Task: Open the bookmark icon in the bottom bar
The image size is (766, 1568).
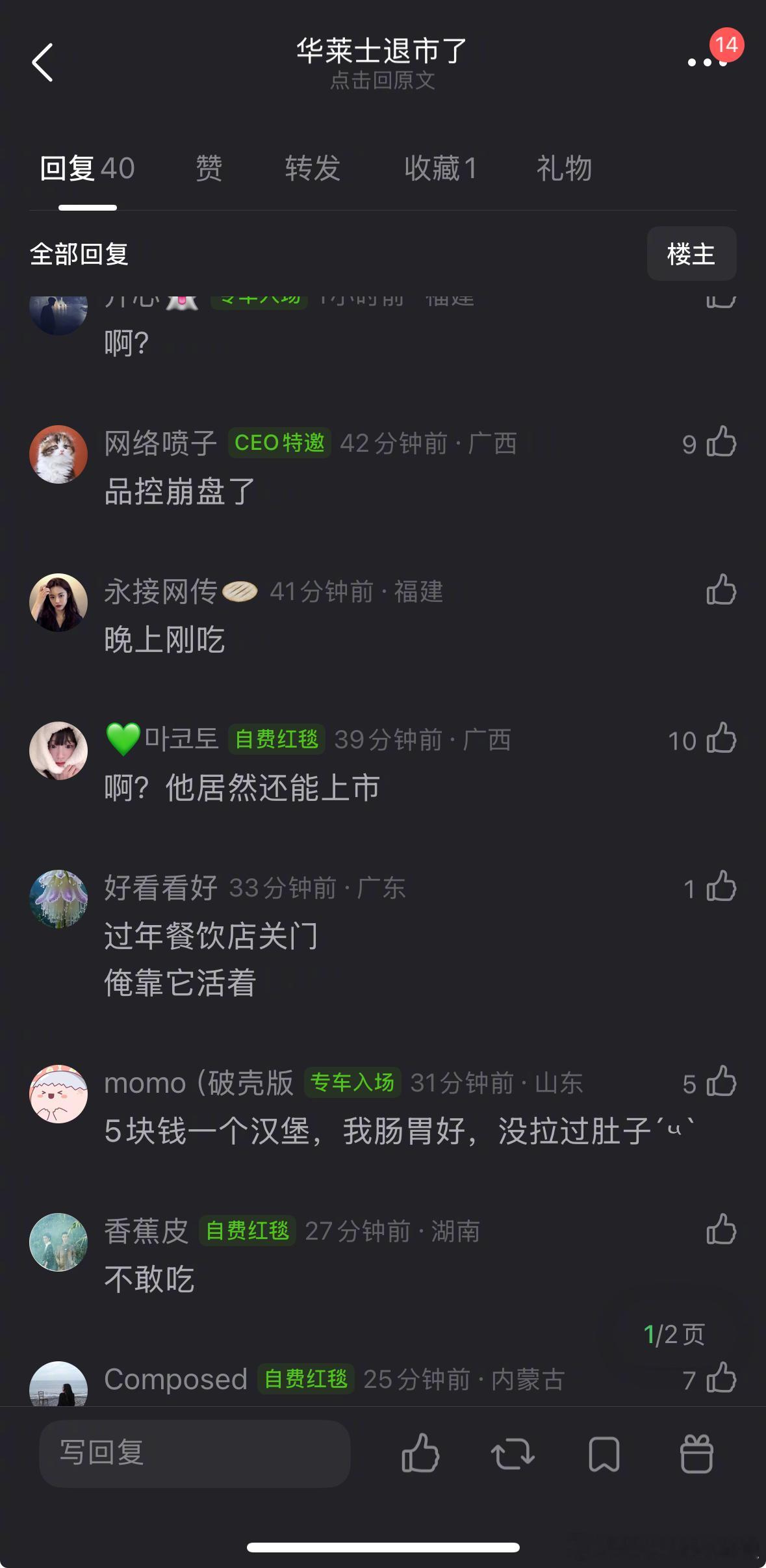Action: [x=604, y=1454]
